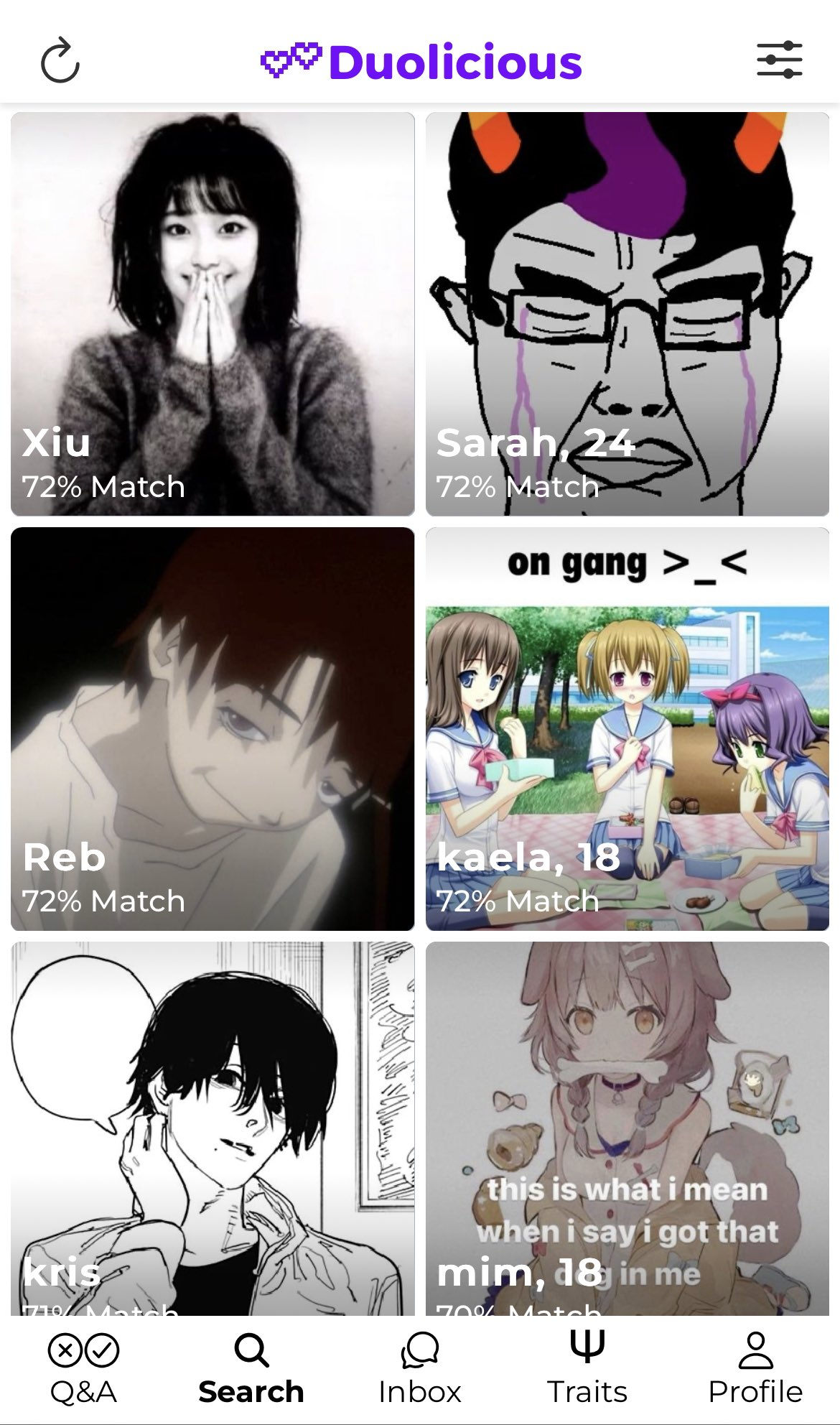Select kaela, 18 profile card
The height and width of the screenshot is (1425, 840).
pyautogui.click(x=627, y=729)
